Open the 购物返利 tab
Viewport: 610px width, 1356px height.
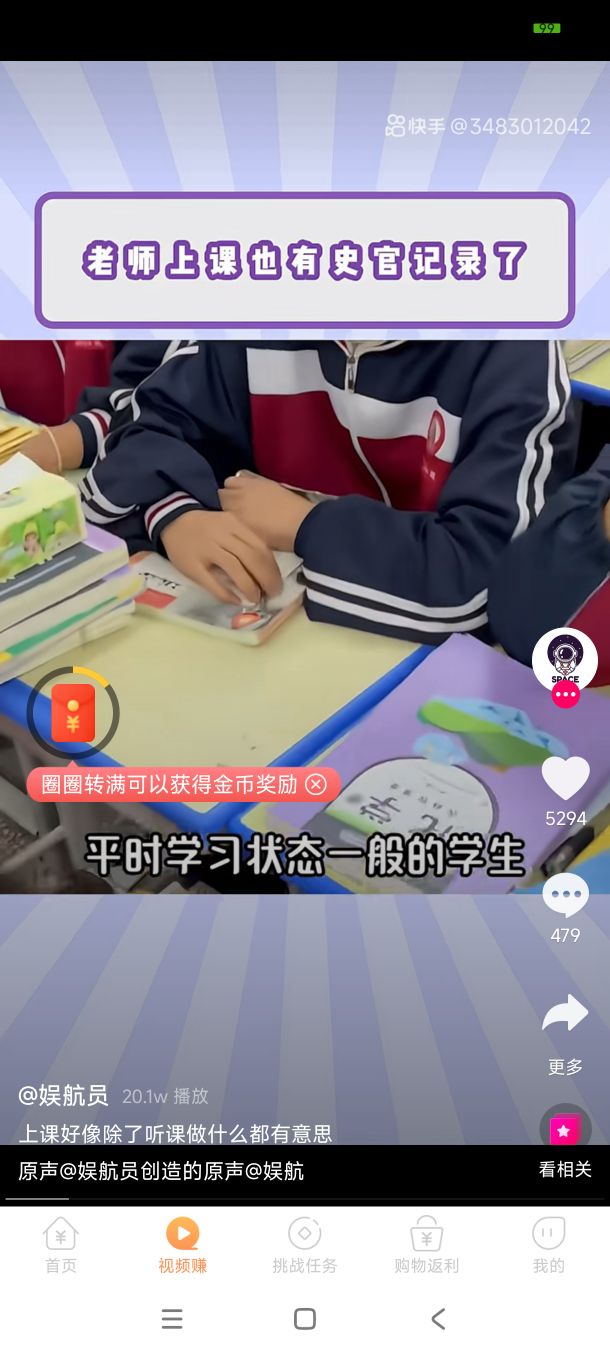(427, 1245)
